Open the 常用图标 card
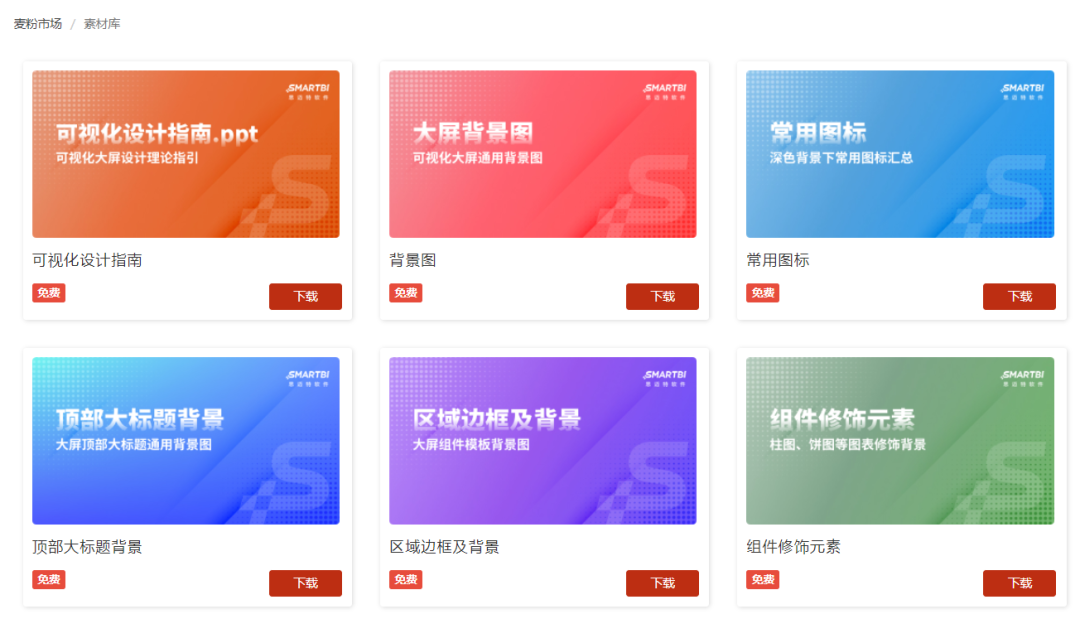The width and height of the screenshot is (1080, 619). pyautogui.click(x=900, y=154)
